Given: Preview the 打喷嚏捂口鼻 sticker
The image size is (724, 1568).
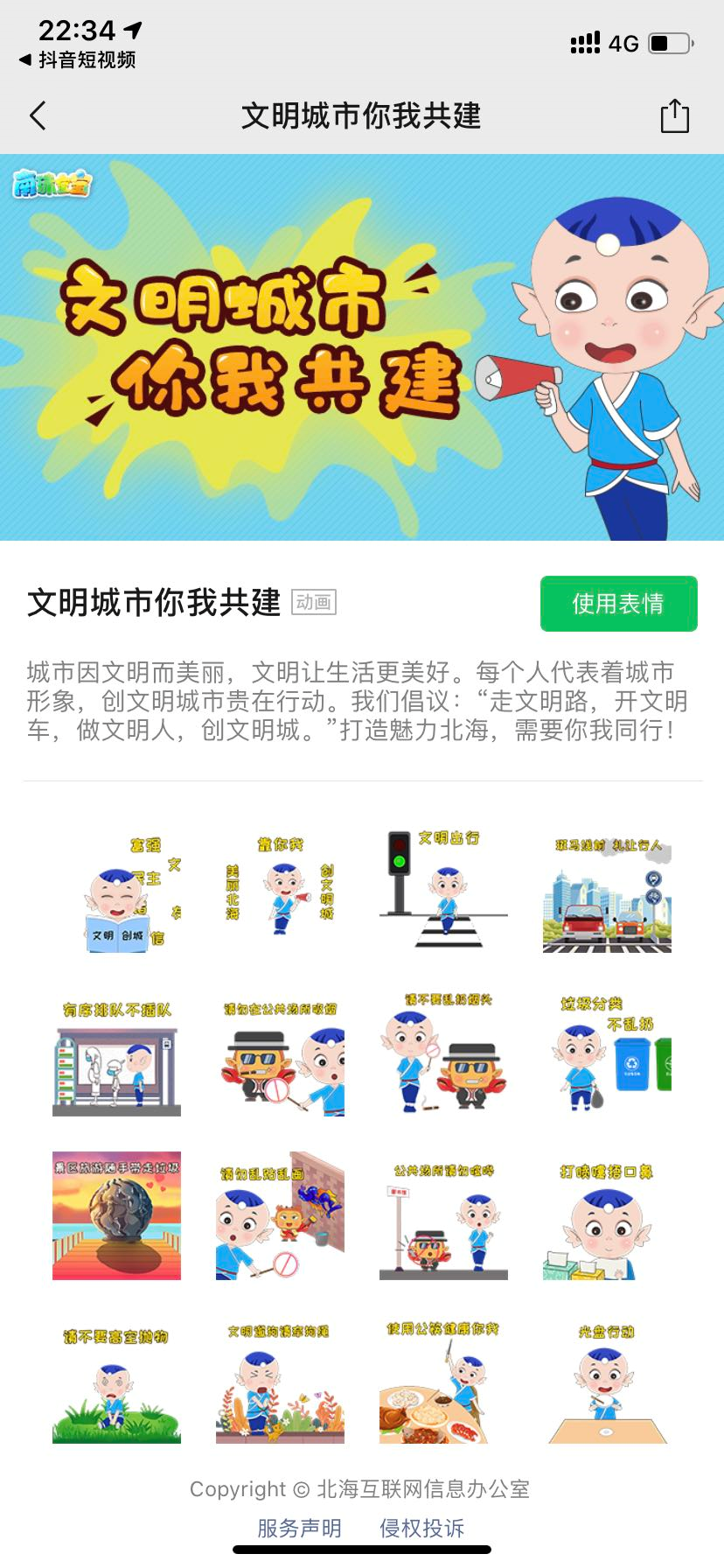Looking at the screenshot, I should click(x=607, y=1218).
